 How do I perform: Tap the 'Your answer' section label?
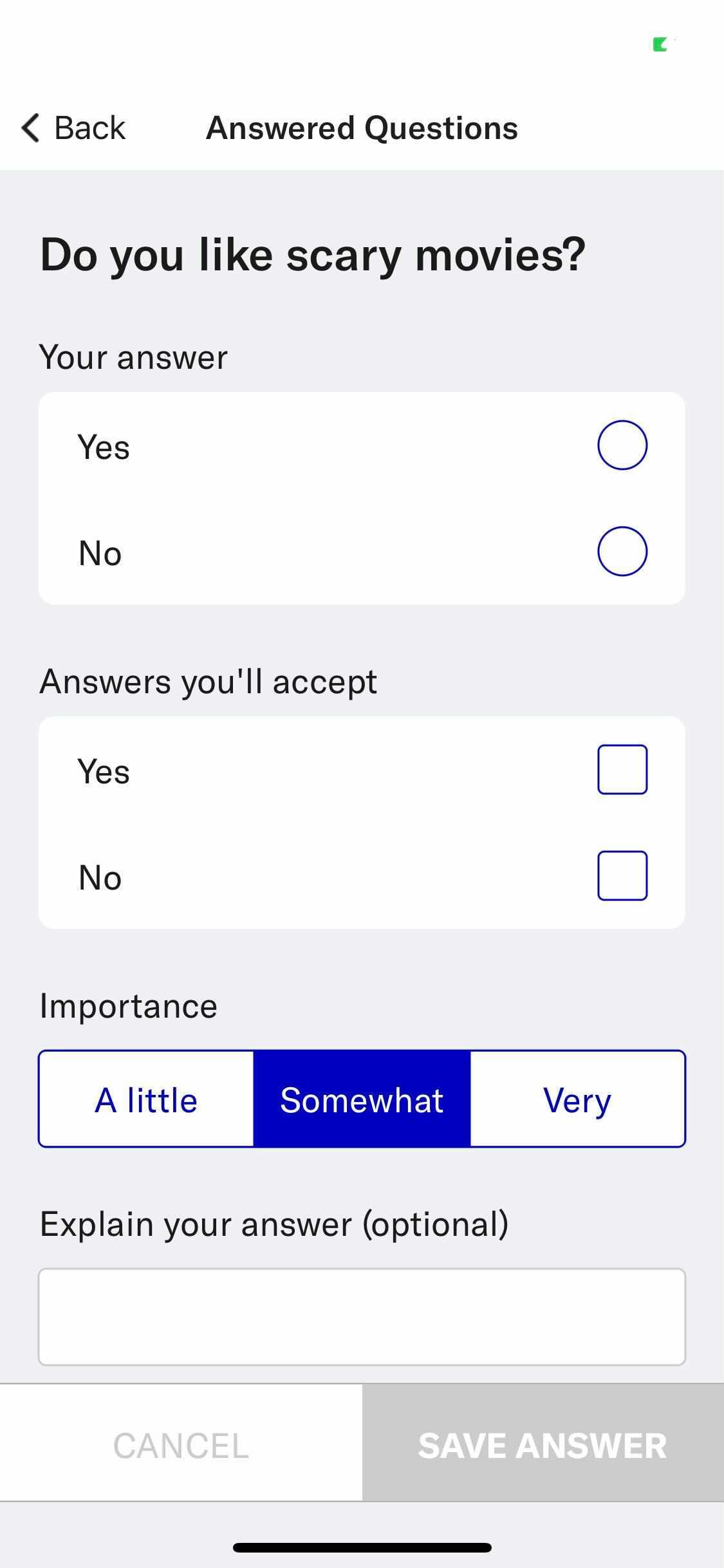tap(134, 357)
